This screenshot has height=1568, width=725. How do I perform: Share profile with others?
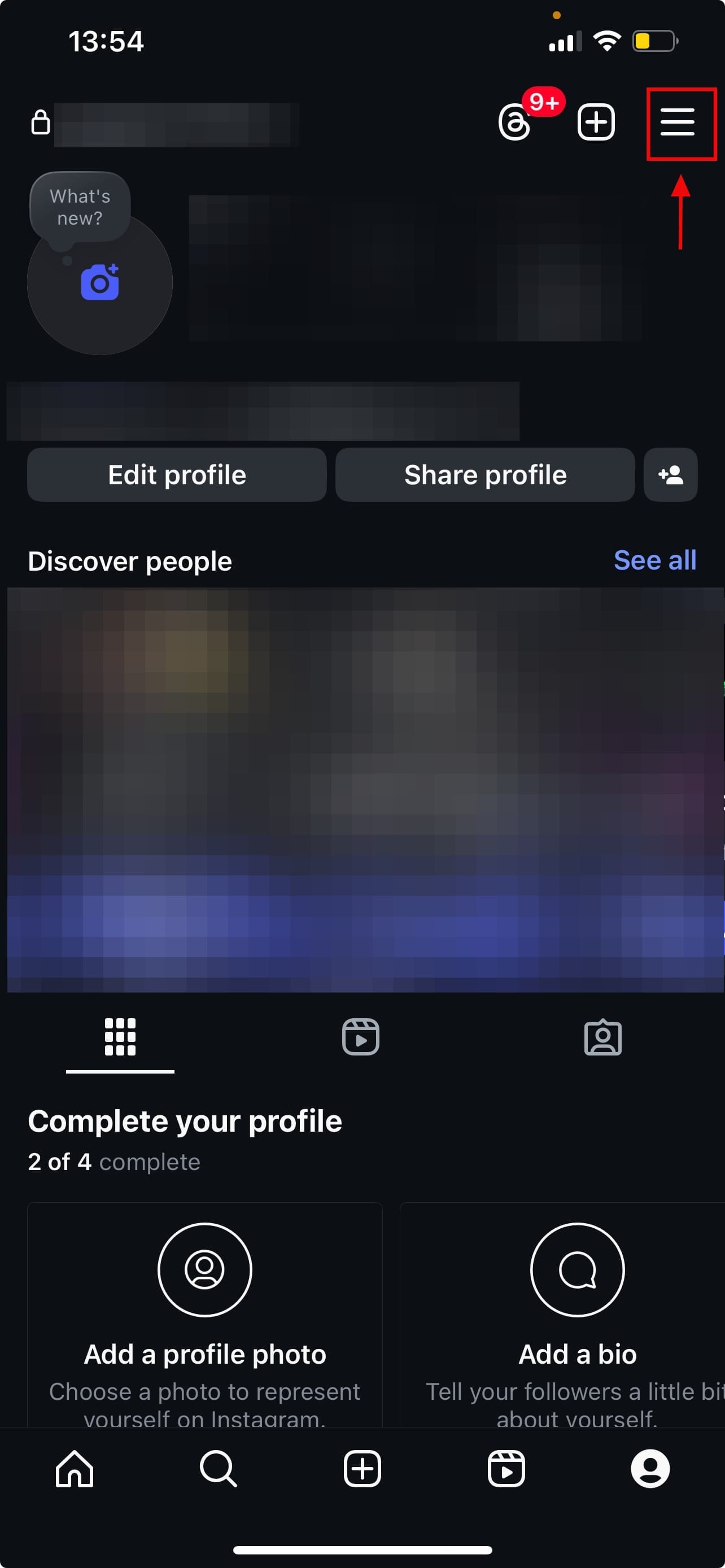(484, 475)
